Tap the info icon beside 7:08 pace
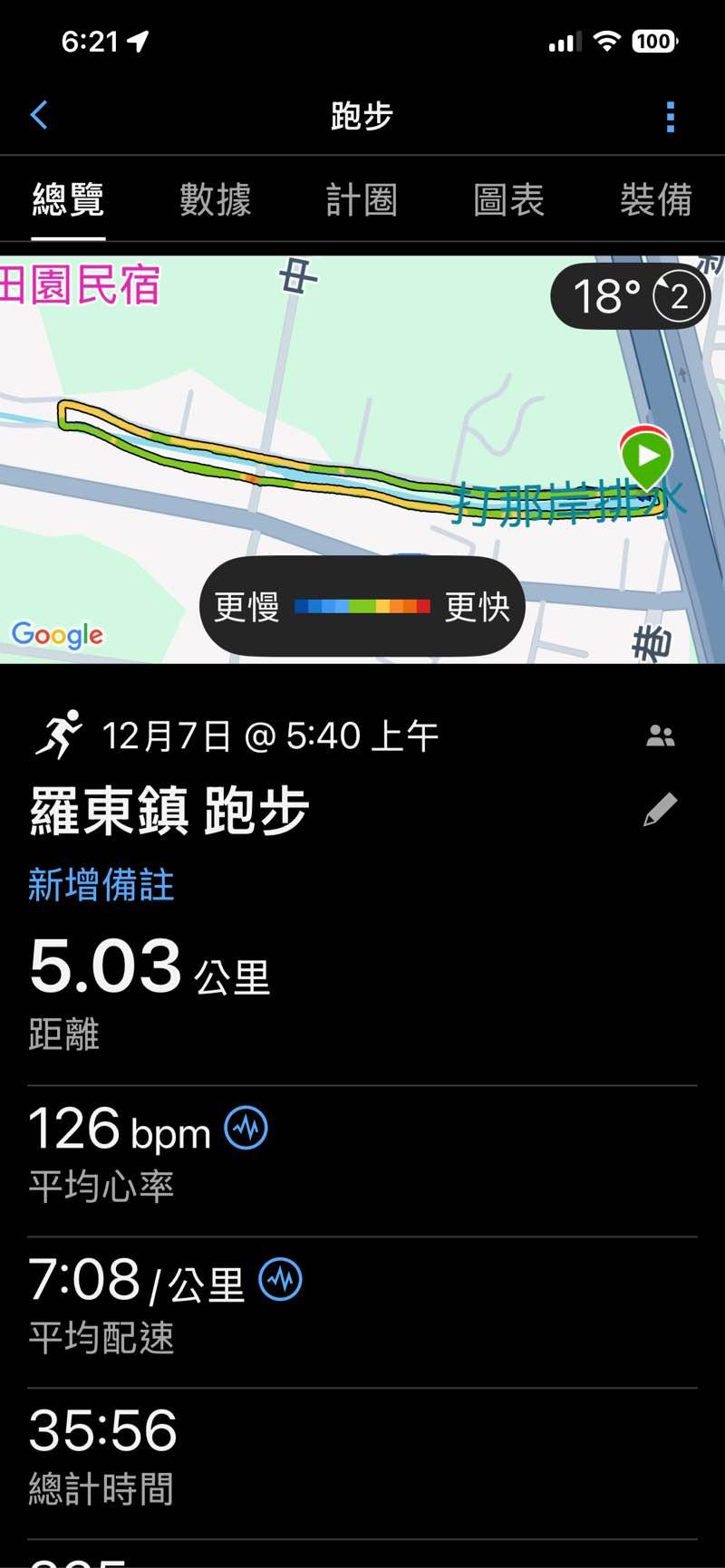Image resolution: width=725 pixels, height=1568 pixels. point(281,1280)
